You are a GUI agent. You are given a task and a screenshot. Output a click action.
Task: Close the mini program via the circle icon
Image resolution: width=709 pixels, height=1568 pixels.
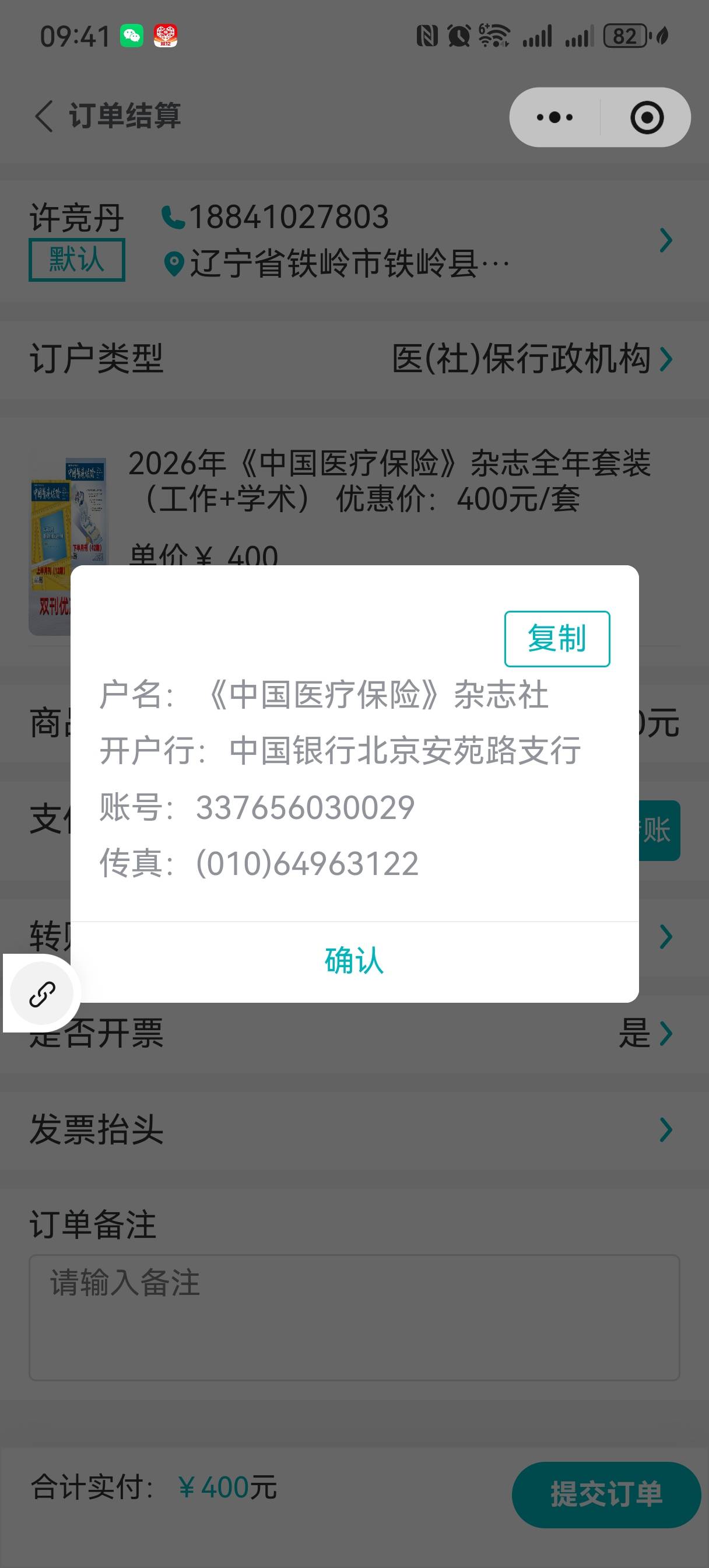pos(646,117)
